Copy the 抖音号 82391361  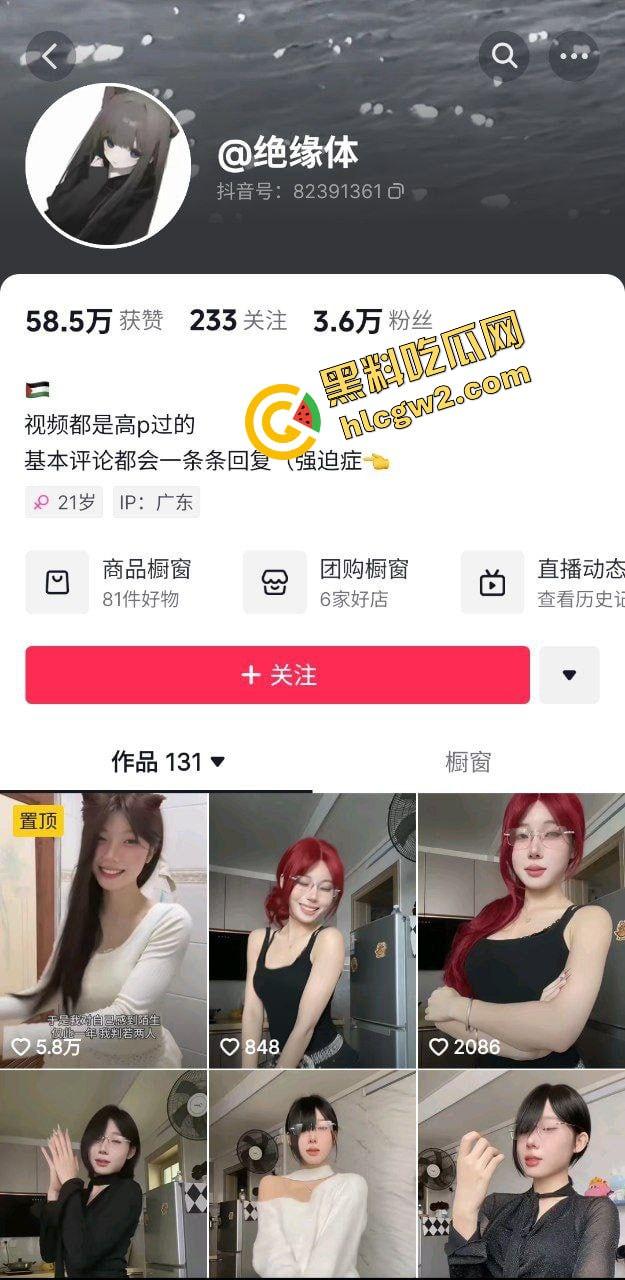pyautogui.click(x=396, y=191)
